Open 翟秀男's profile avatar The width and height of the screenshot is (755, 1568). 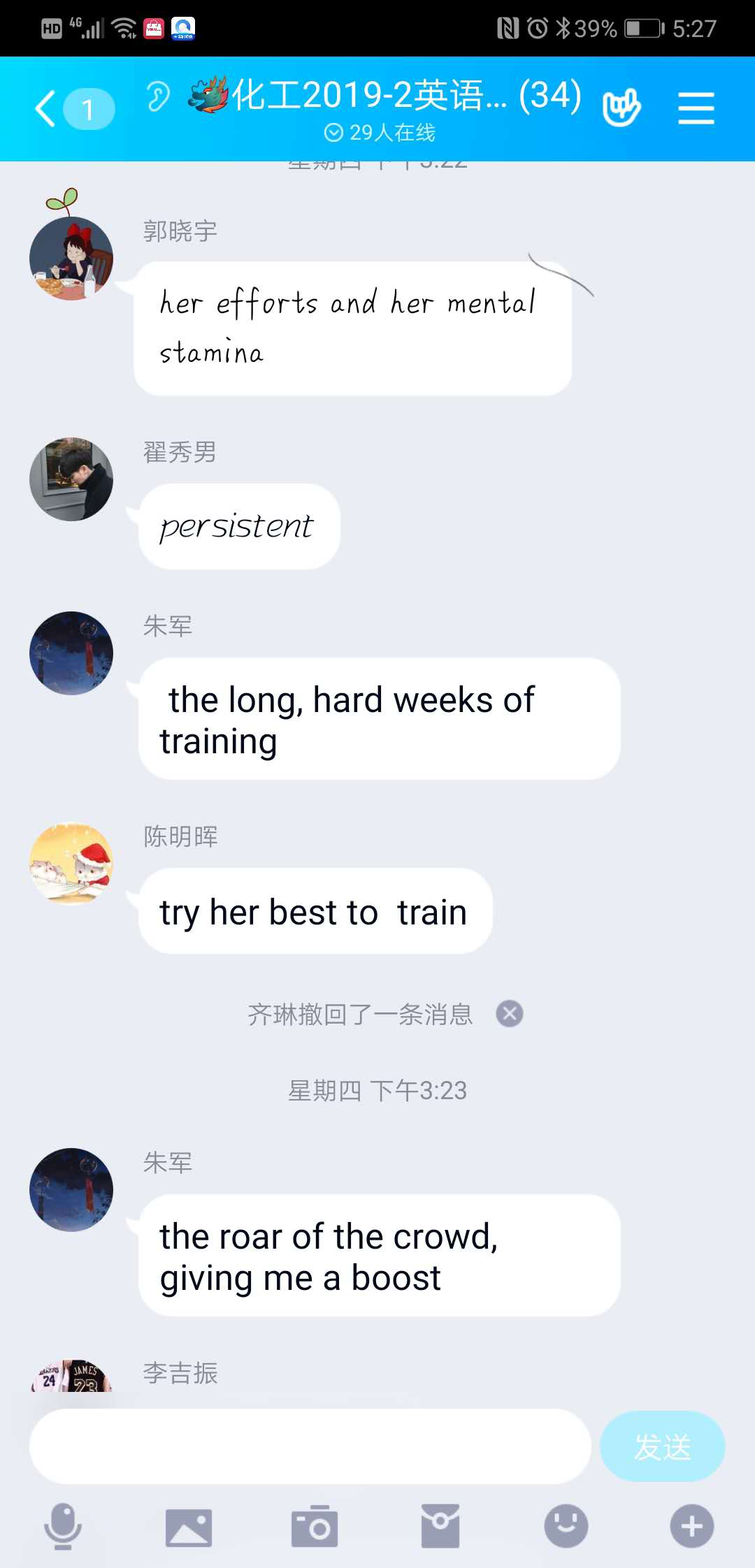pos(71,479)
